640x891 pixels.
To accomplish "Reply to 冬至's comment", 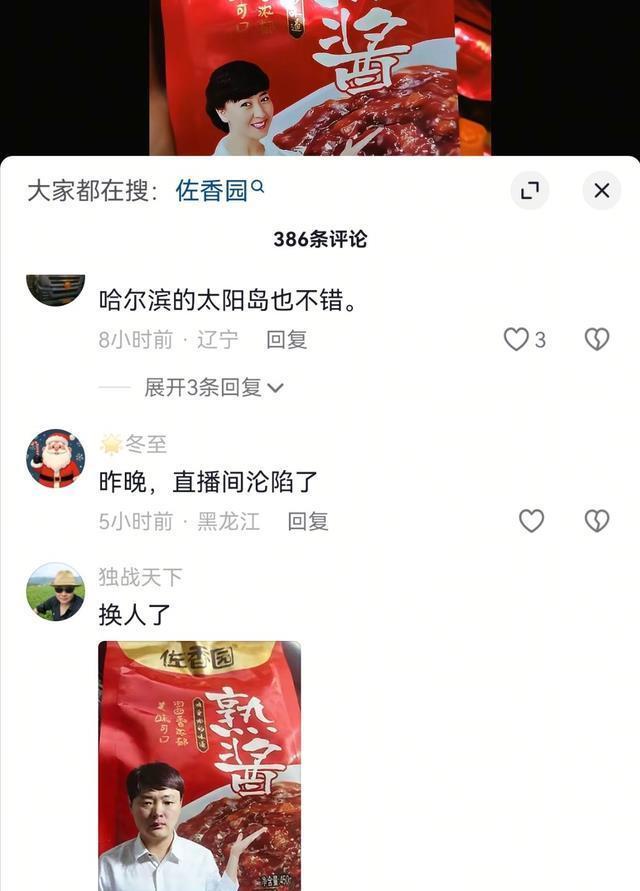I will pos(308,521).
